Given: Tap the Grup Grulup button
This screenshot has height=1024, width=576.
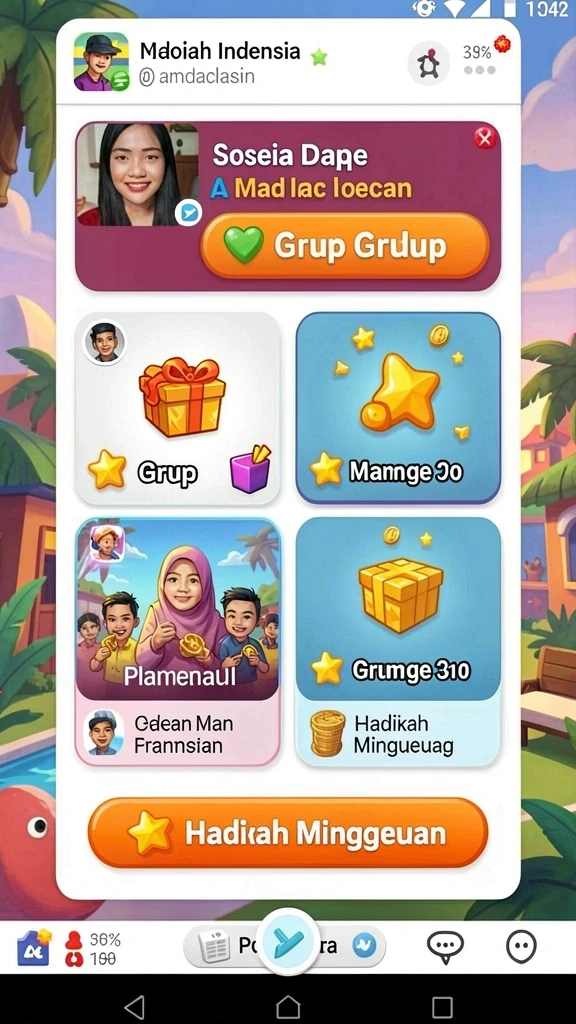Looking at the screenshot, I should [345, 246].
